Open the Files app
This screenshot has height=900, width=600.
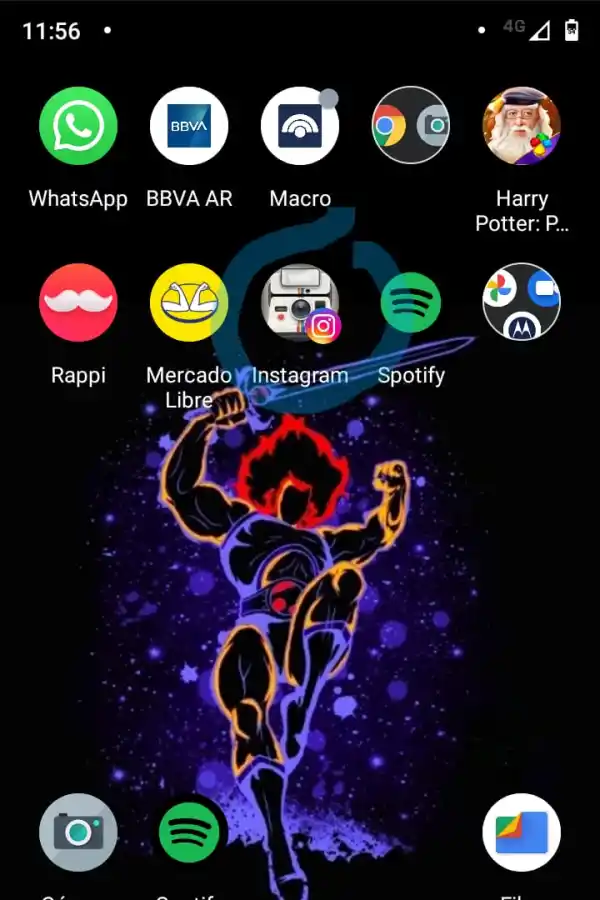521,832
